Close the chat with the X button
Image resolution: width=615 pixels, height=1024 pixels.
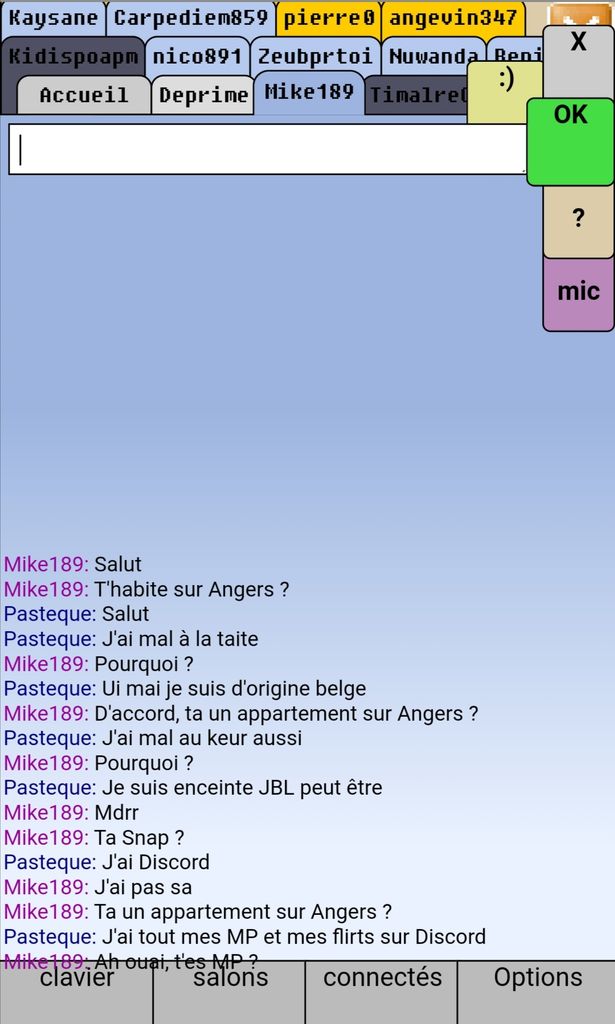578,42
